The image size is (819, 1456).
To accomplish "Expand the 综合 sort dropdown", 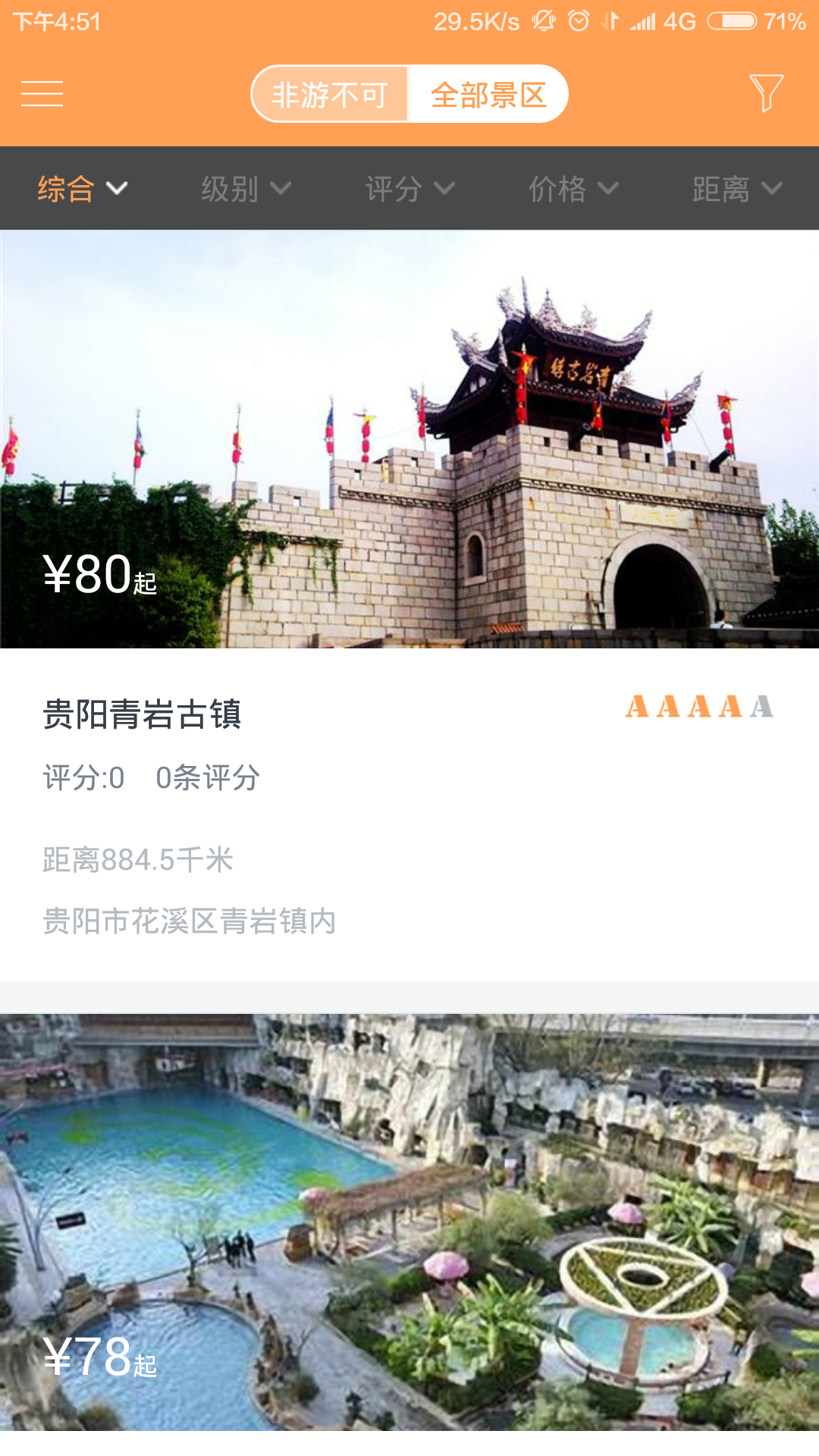I will [x=80, y=188].
